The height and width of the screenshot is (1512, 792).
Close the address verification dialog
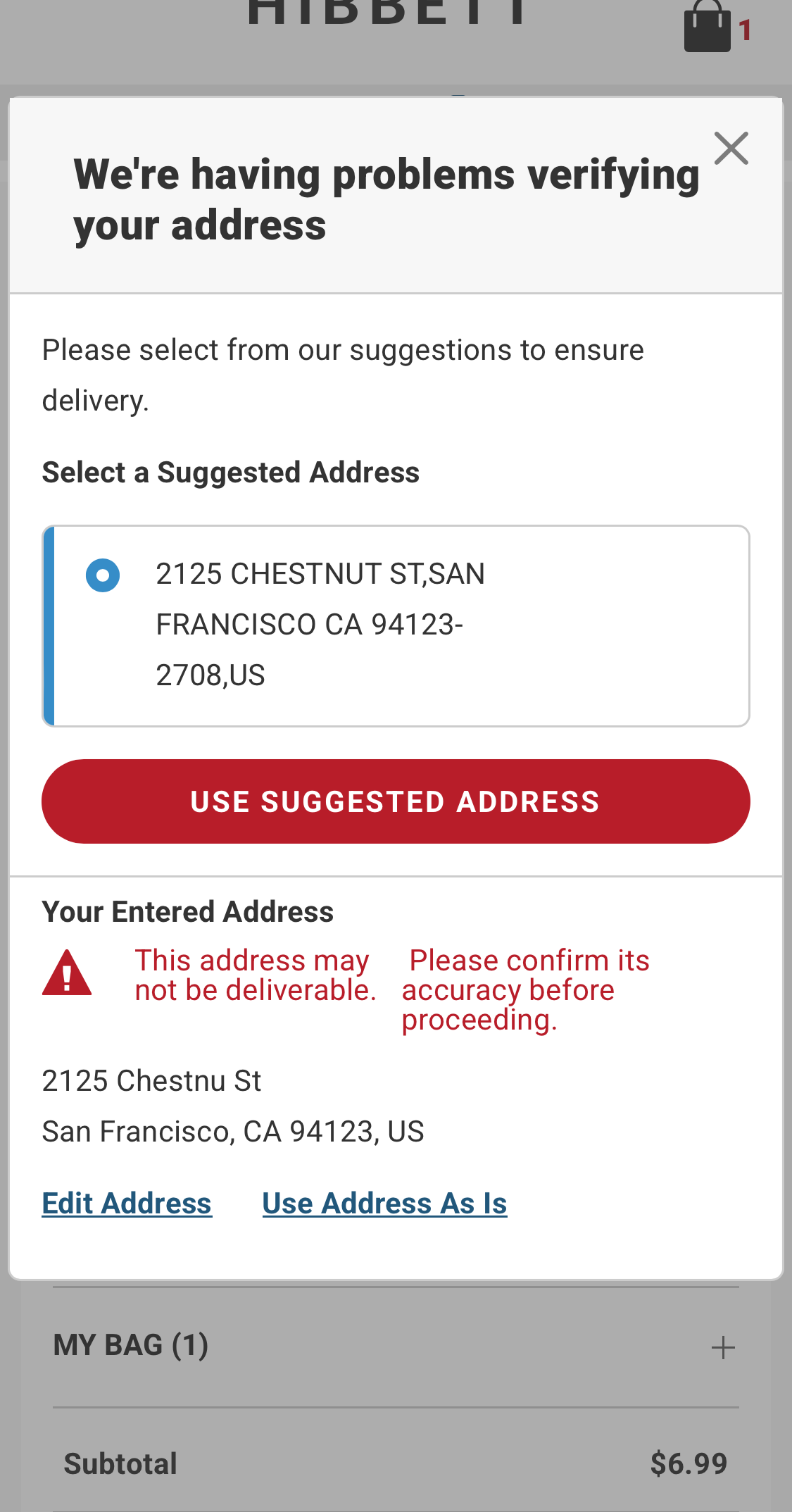pos(731,149)
